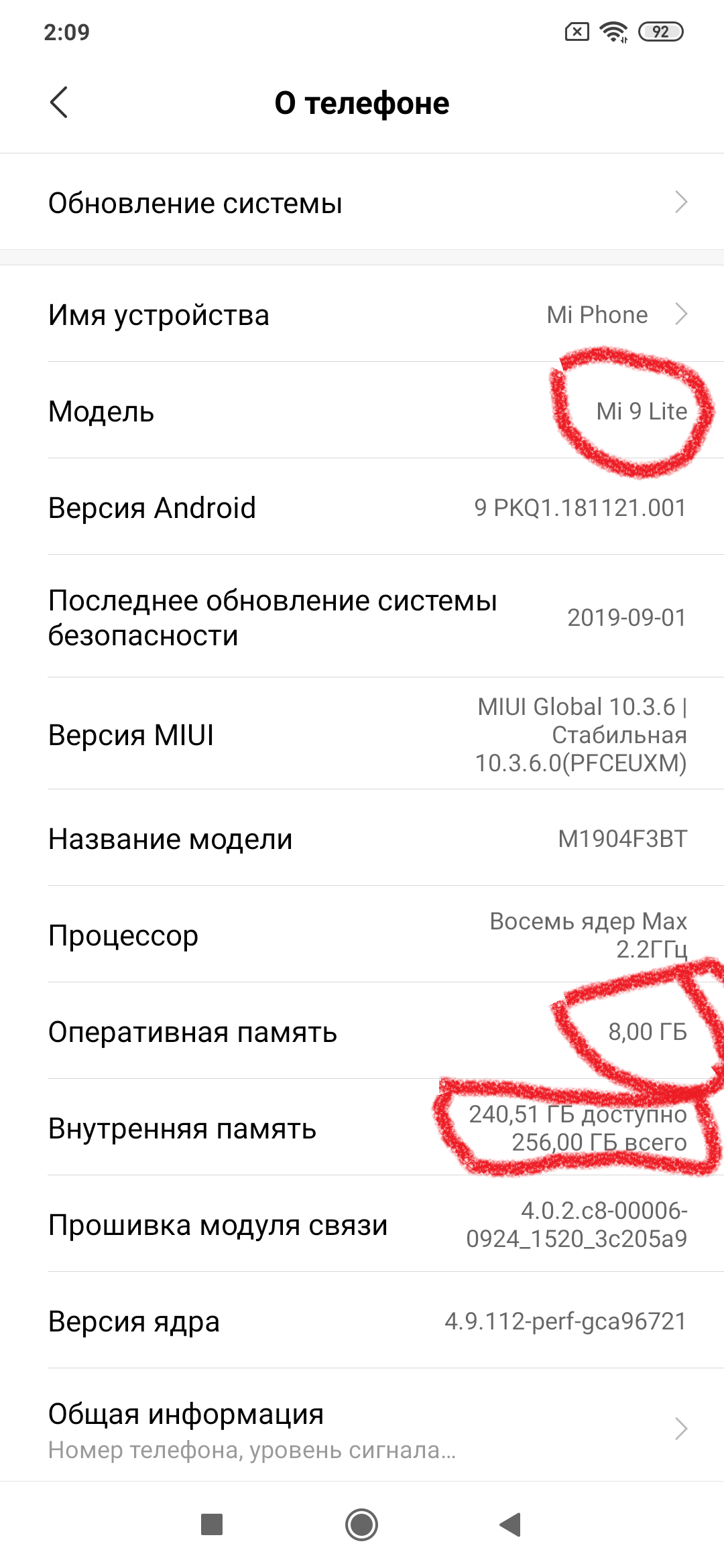Open recent apps with the square button
Image resolution: width=724 pixels, height=1568 pixels.
click(212, 1524)
